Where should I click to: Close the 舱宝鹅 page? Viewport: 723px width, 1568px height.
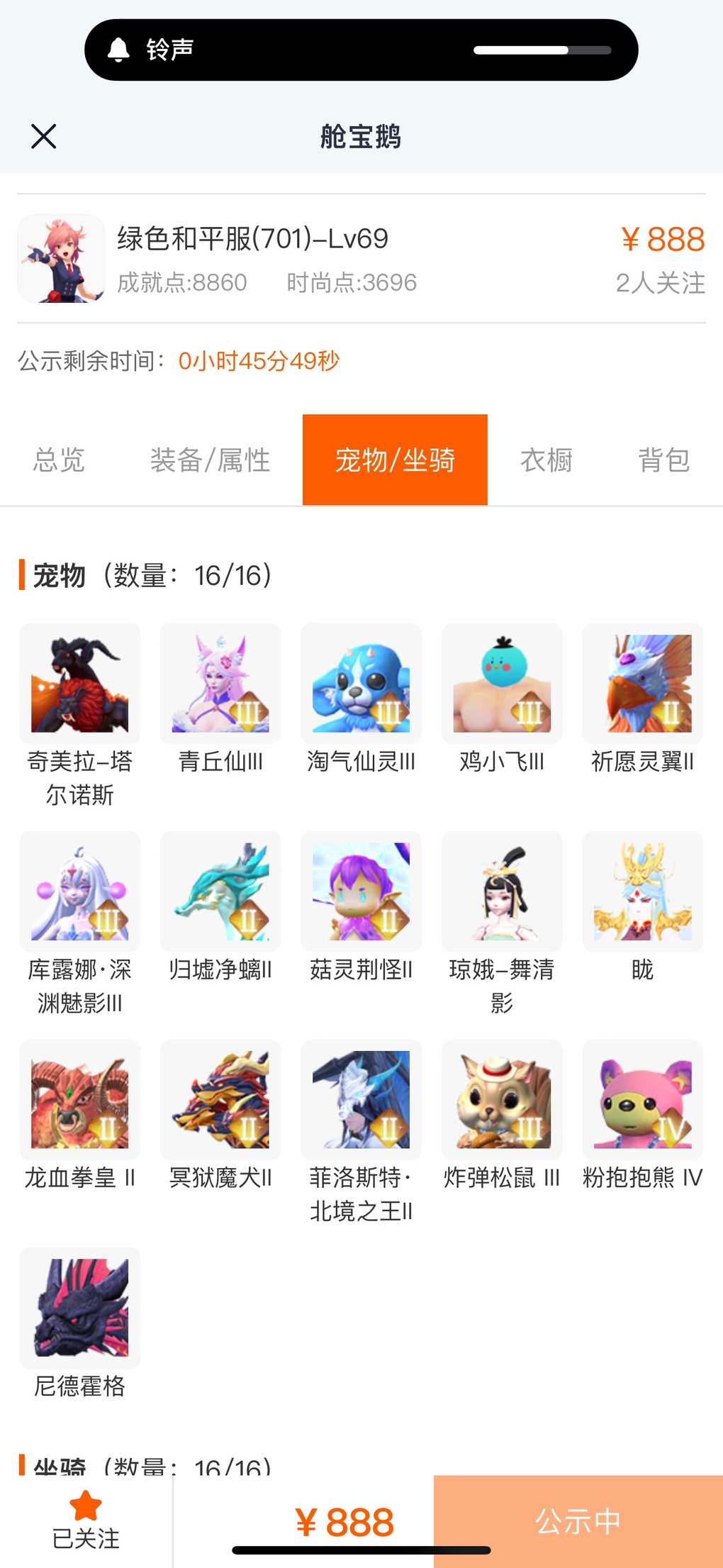44,136
